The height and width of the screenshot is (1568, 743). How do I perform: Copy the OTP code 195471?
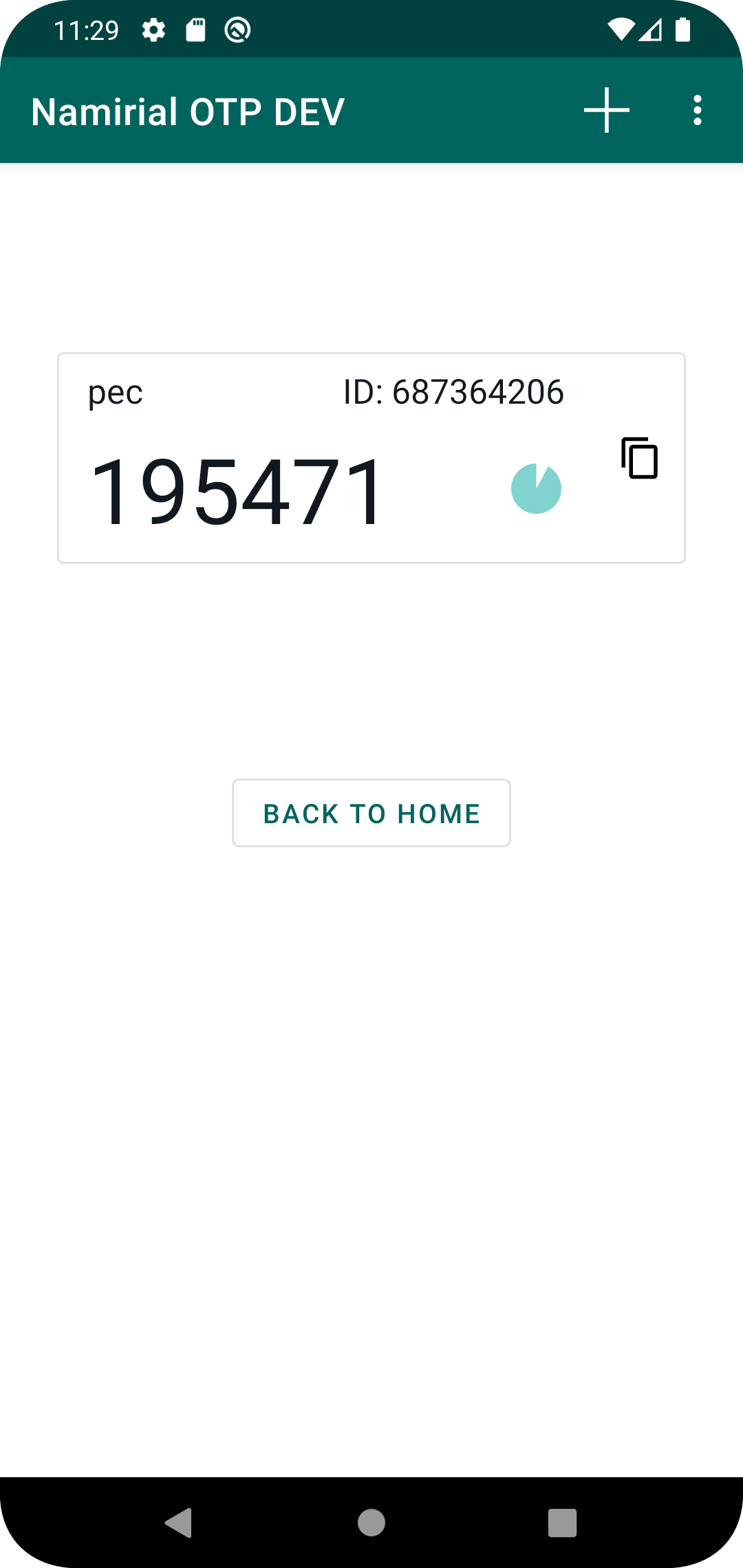[640, 458]
